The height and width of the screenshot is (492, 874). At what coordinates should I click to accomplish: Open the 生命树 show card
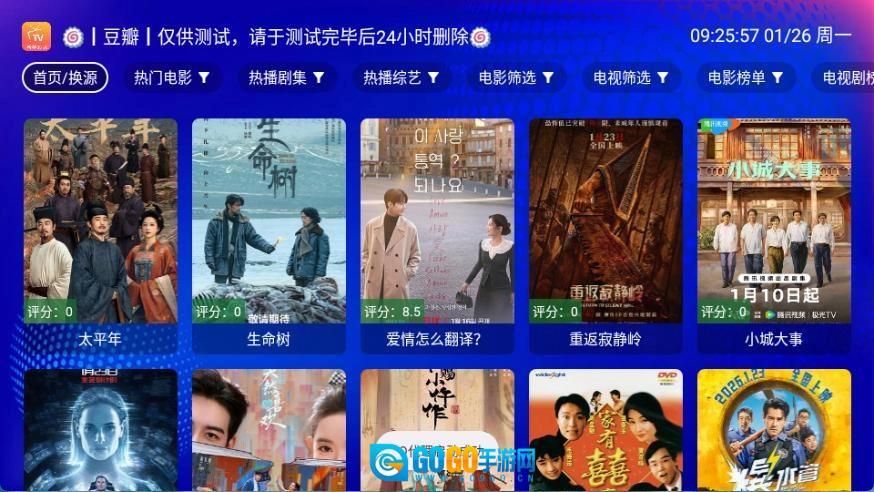click(x=269, y=235)
